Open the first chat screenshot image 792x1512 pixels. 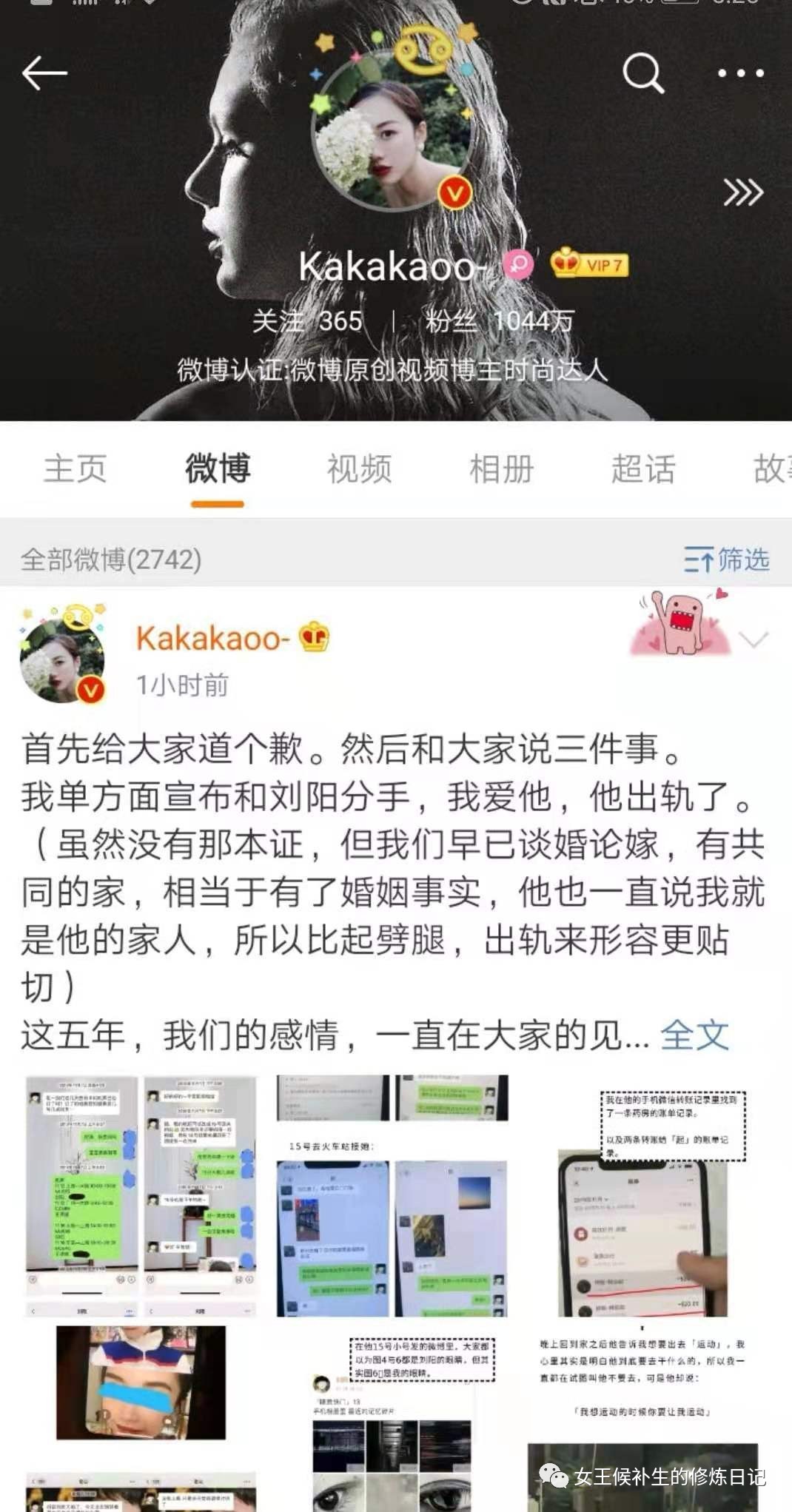tap(141, 1195)
